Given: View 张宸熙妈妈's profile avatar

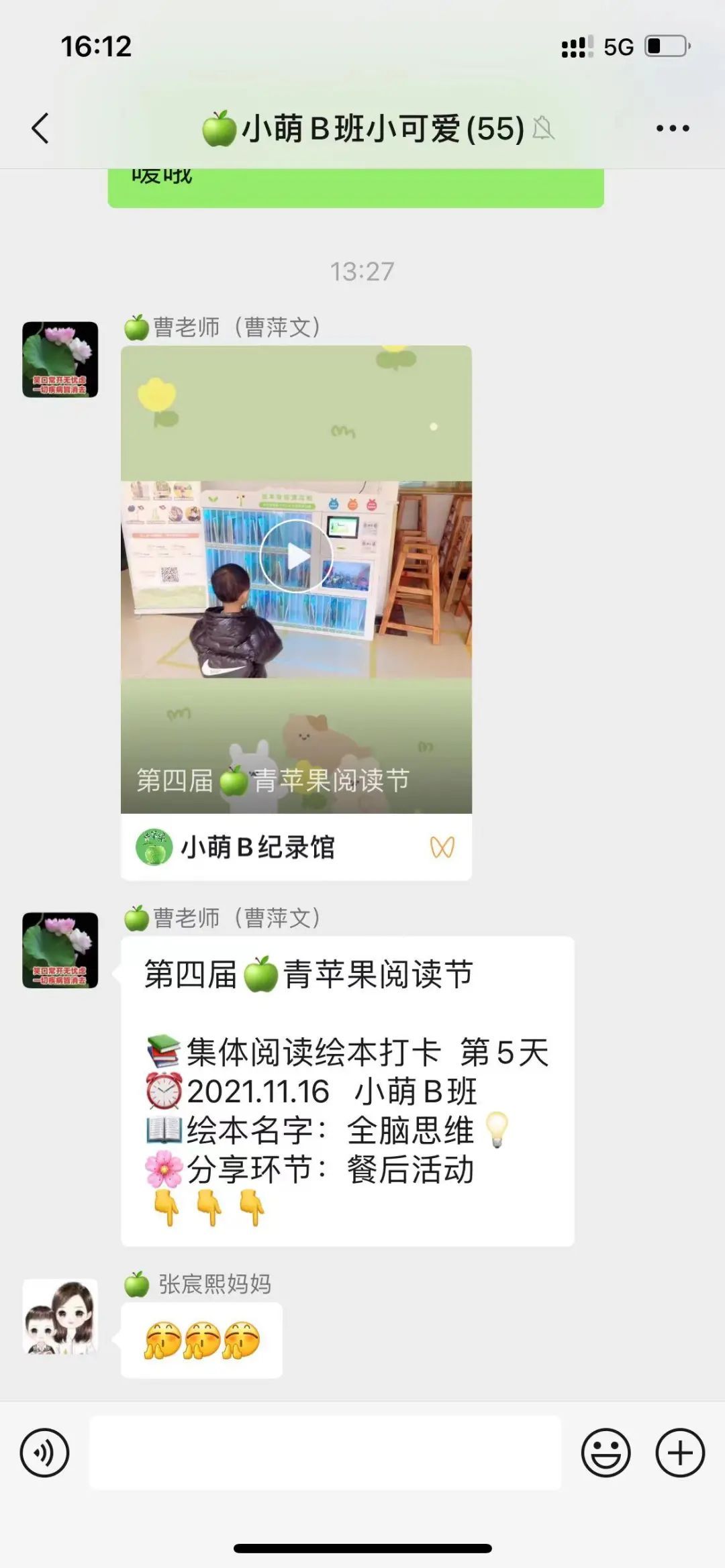Looking at the screenshot, I should (x=60, y=1316).
